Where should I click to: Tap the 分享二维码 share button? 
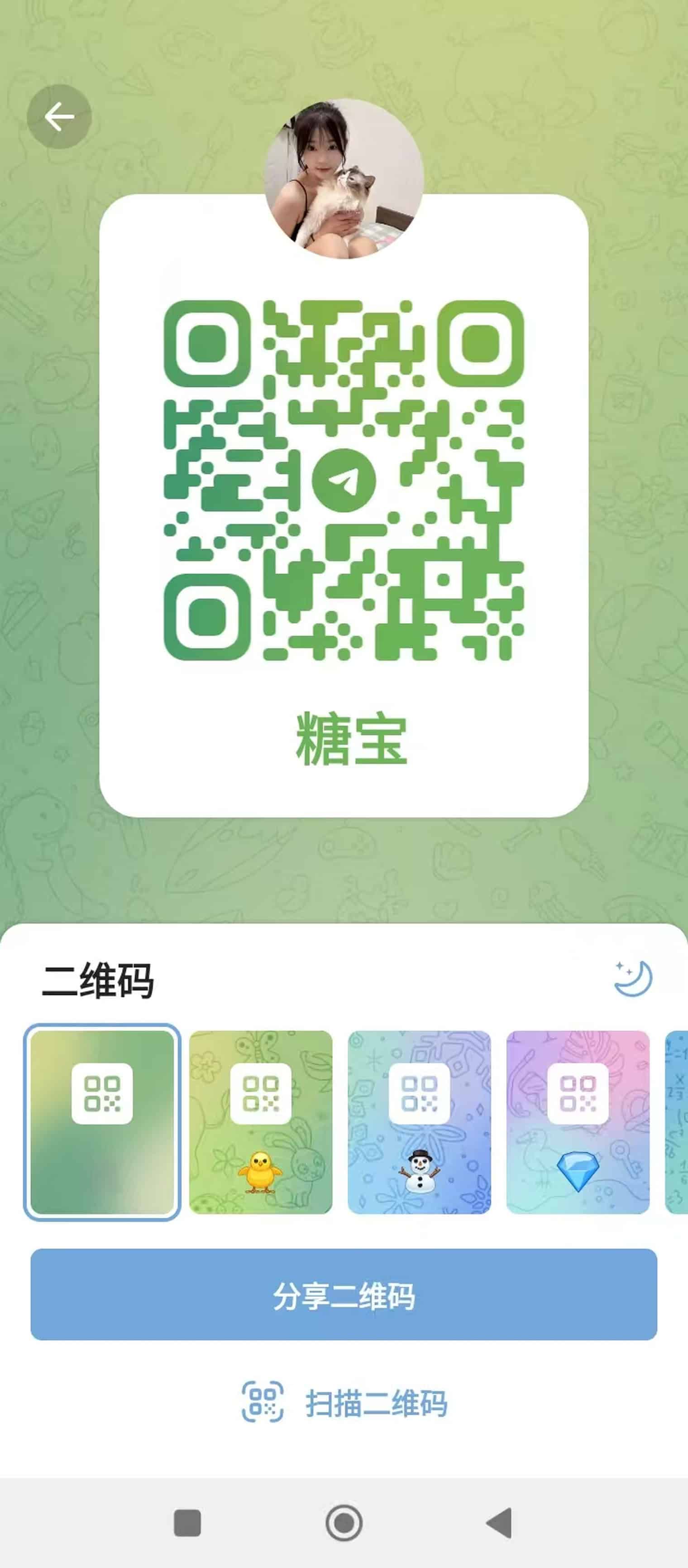344,1295
